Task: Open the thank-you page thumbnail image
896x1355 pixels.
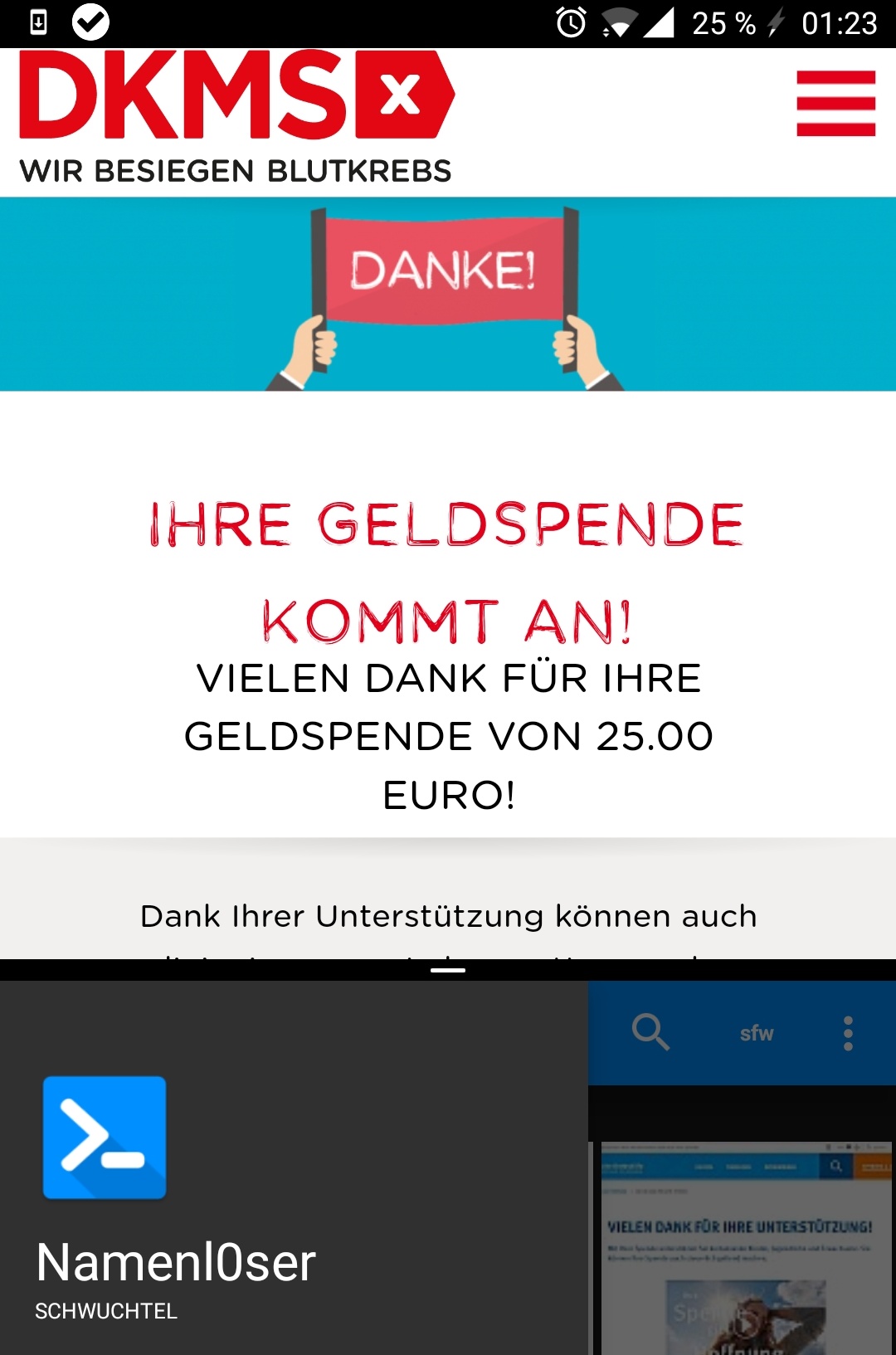Action: [x=746, y=1248]
